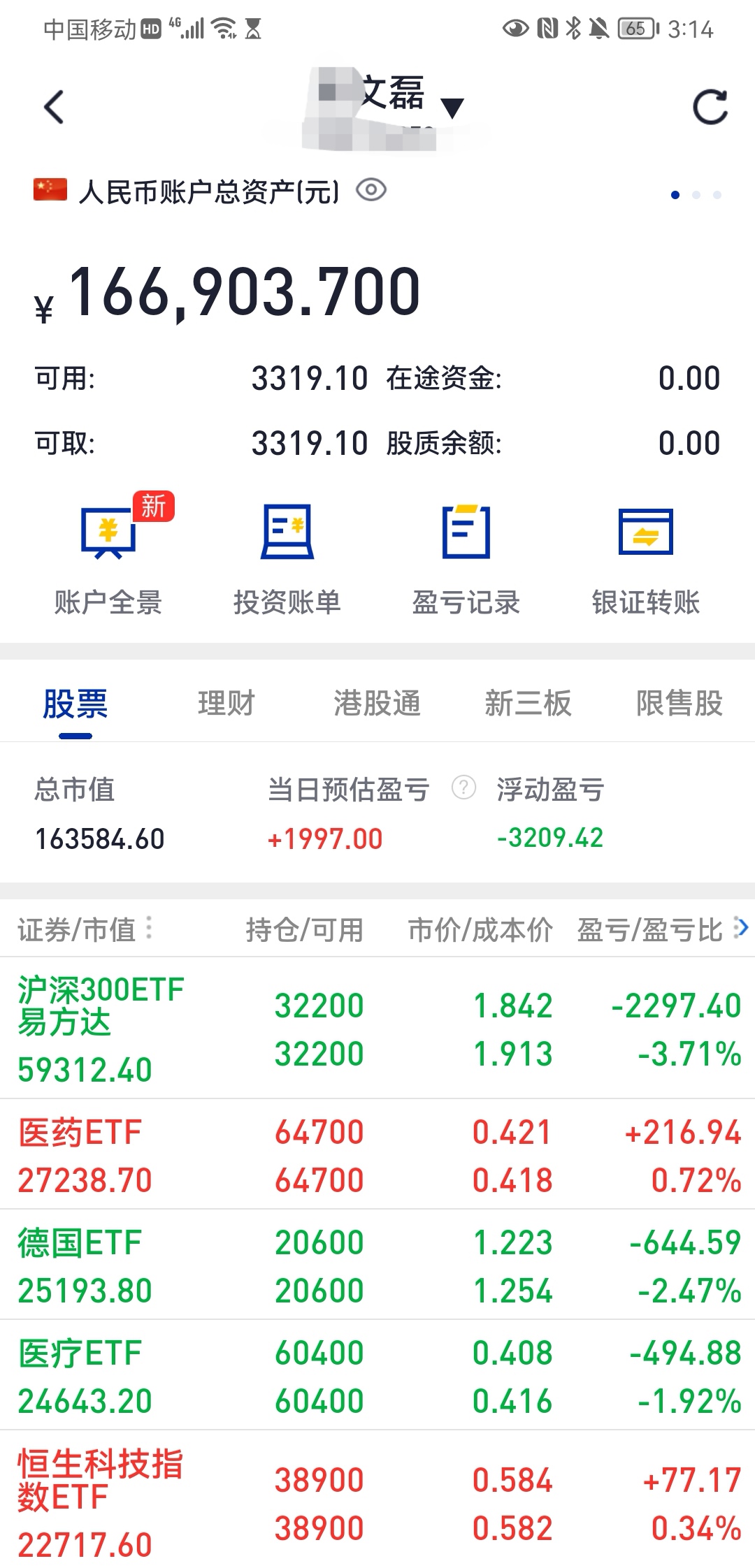This screenshot has width=755, height=1568.
Task: Open 证券/市值 sorting options menu
Action: pyautogui.click(x=149, y=927)
